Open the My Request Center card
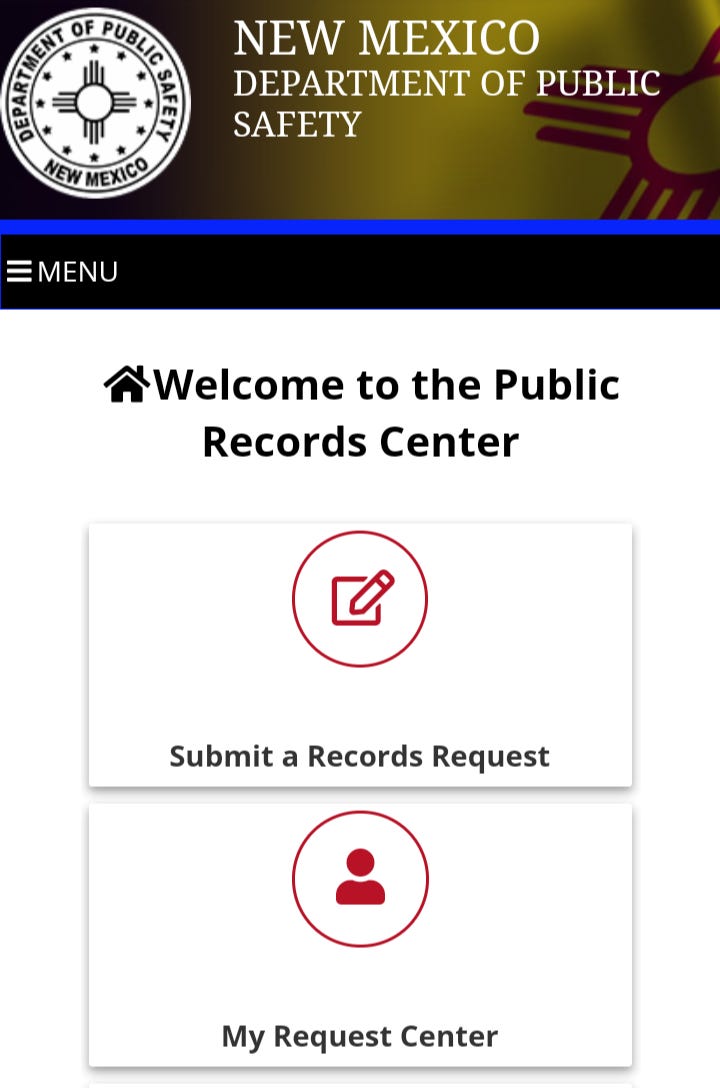Image resolution: width=720 pixels, height=1088 pixels. (360, 934)
